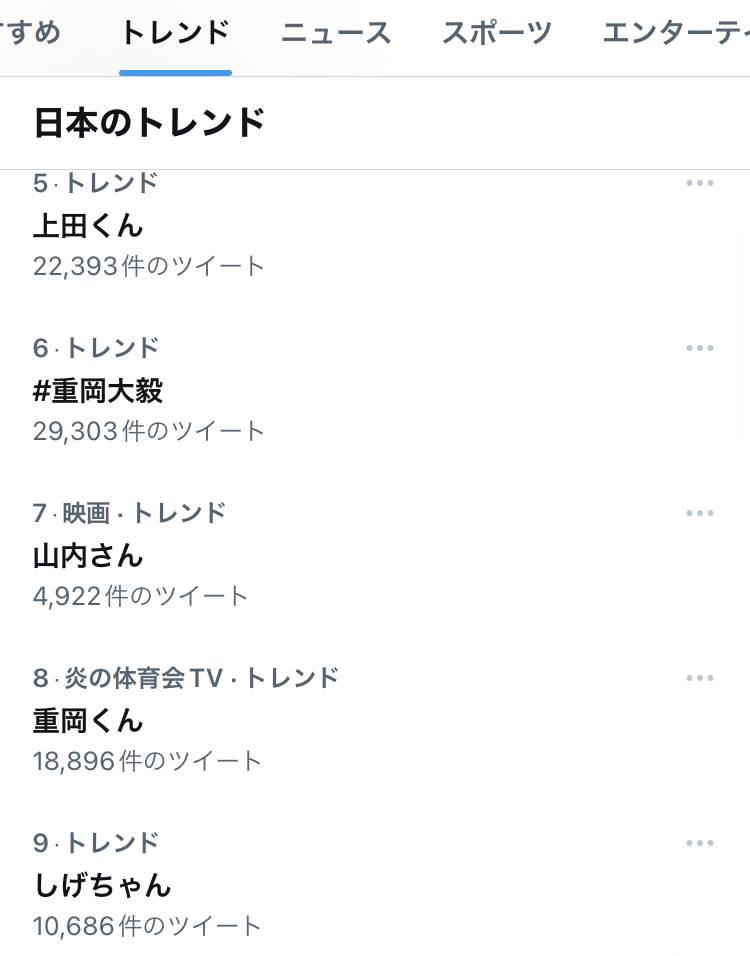The image size is (750, 956).
Task: Select the トレンド tab
Action: [175, 34]
